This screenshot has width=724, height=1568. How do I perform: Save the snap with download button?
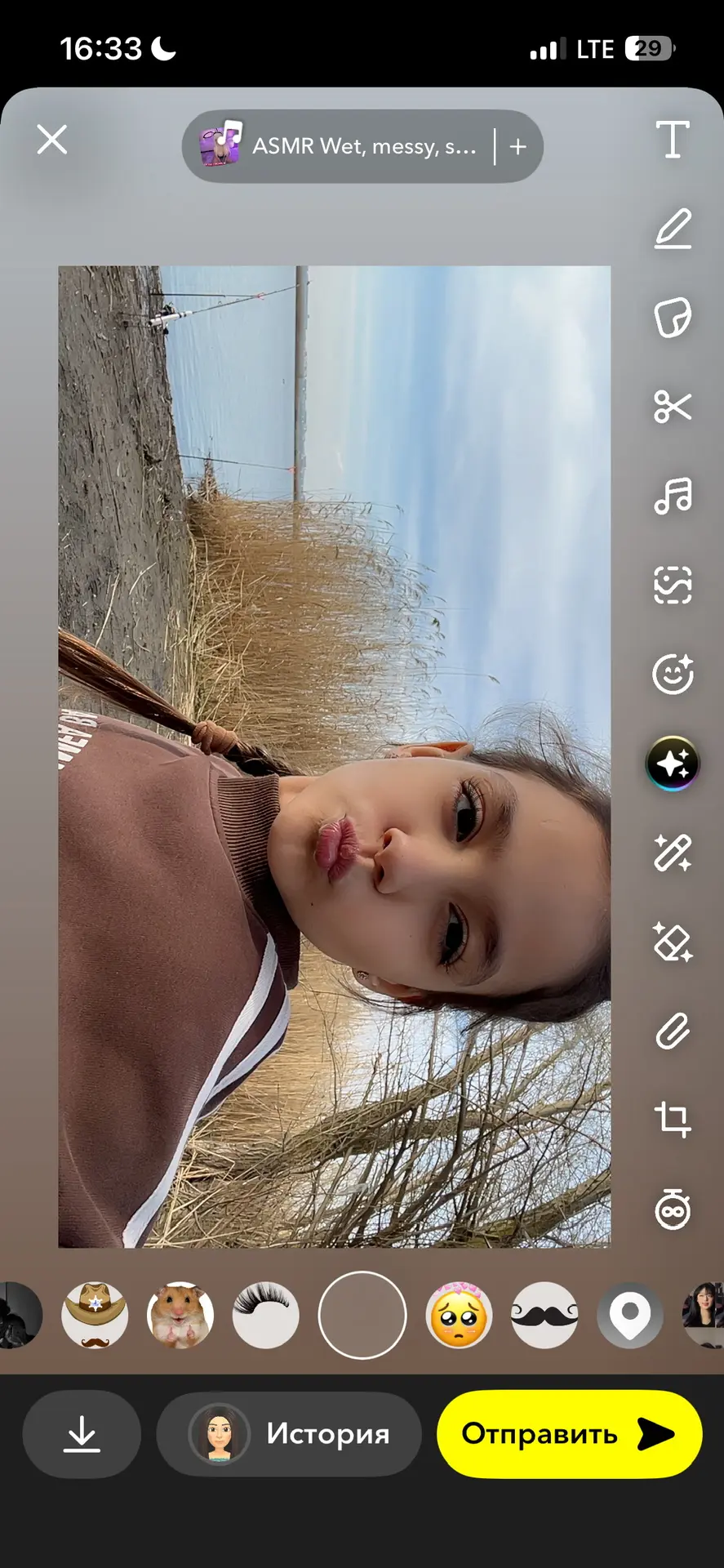pyautogui.click(x=82, y=1434)
